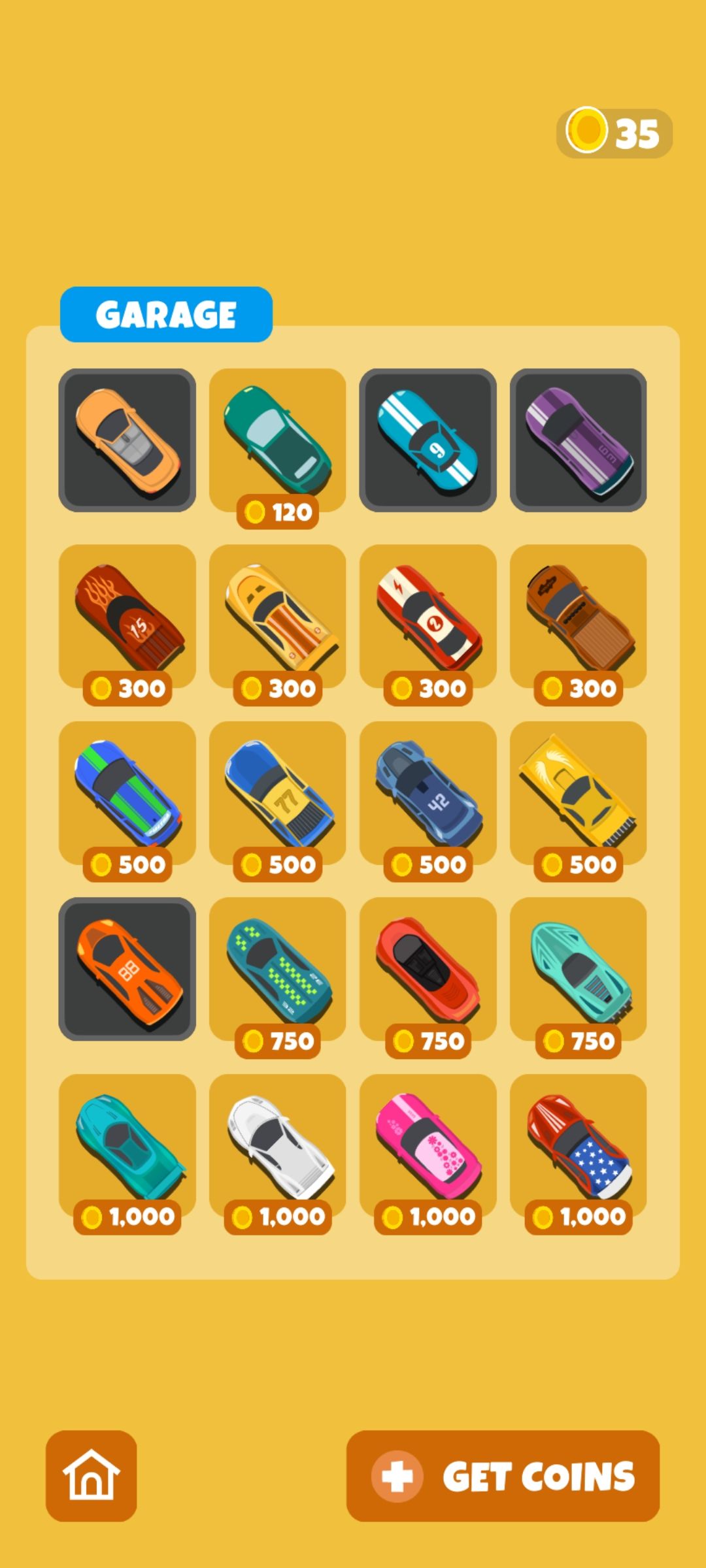The height and width of the screenshot is (1568, 706).
Task: Choose the brown pickup truck
Action: tap(579, 616)
